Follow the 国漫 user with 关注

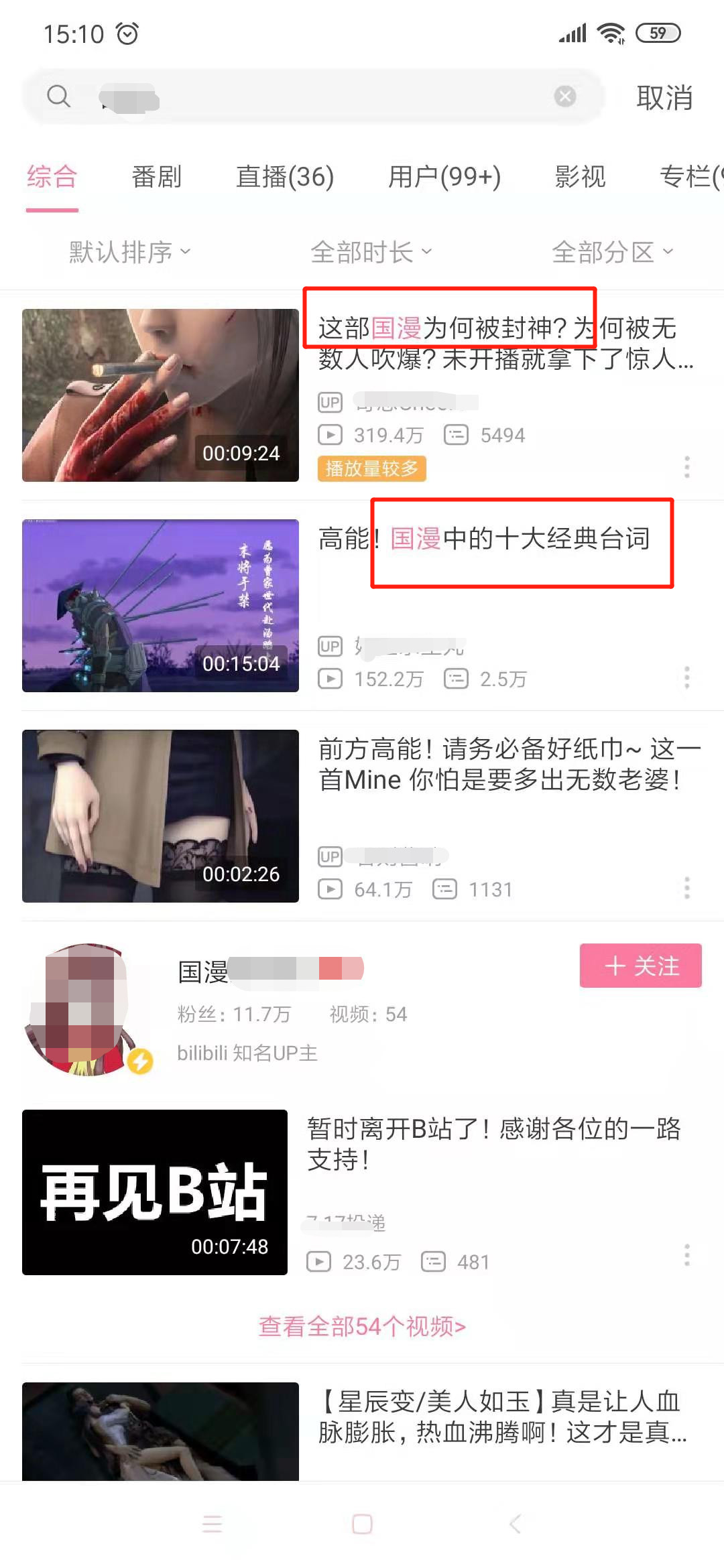click(640, 966)
